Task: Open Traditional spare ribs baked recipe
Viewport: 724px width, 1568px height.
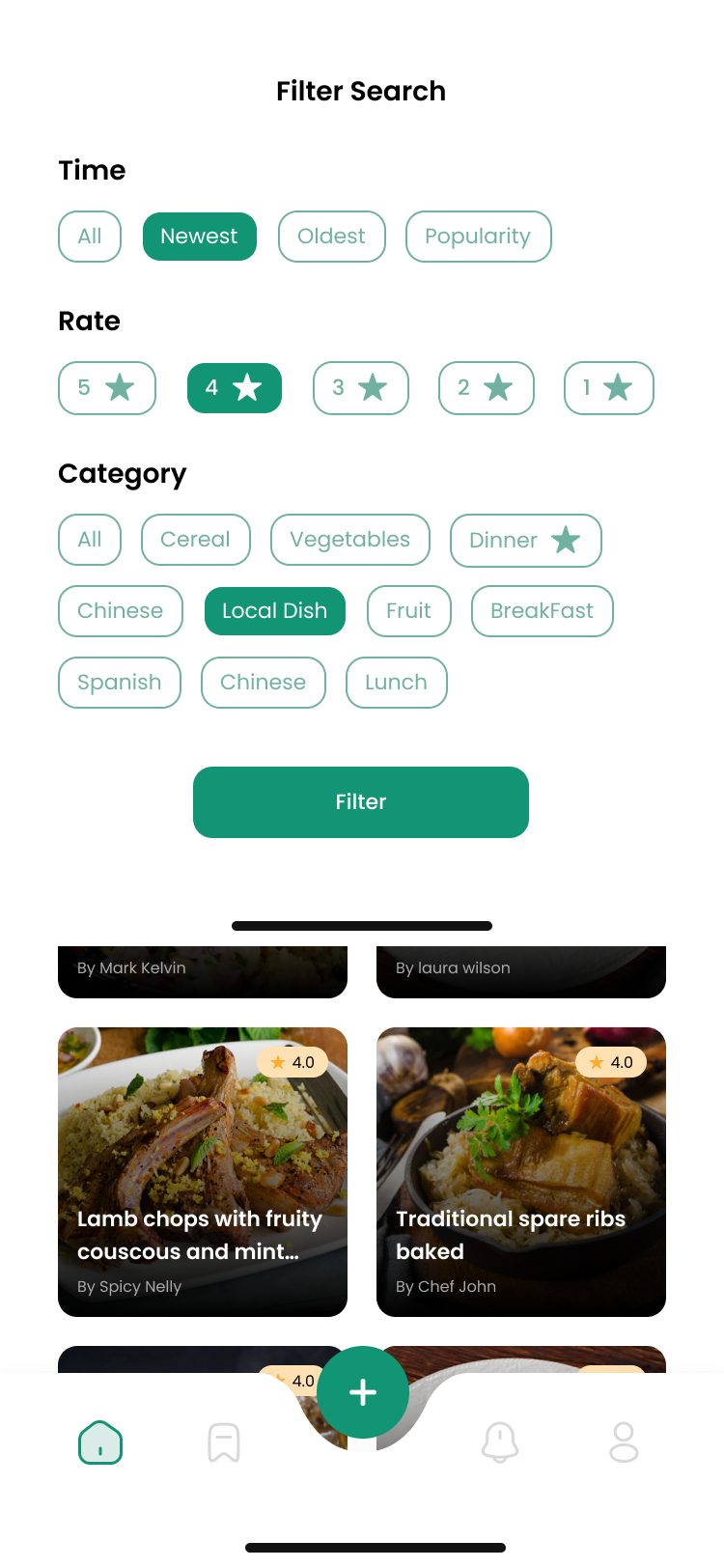Action: (x=521, y=1172)
